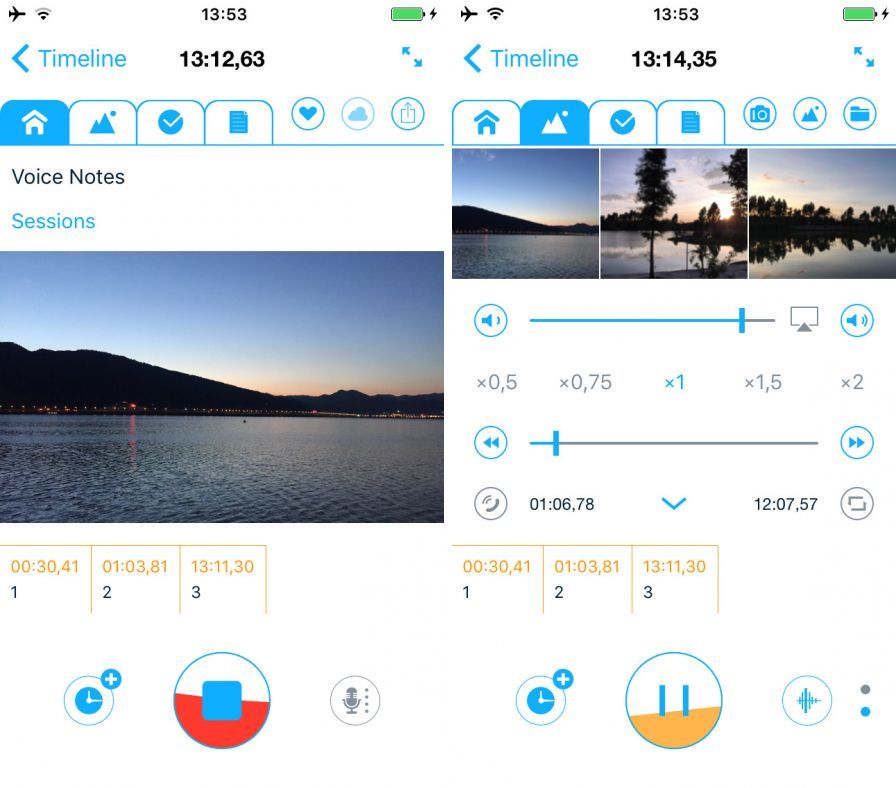Collapse the player with the down chevron

click(x=674, y=503)
